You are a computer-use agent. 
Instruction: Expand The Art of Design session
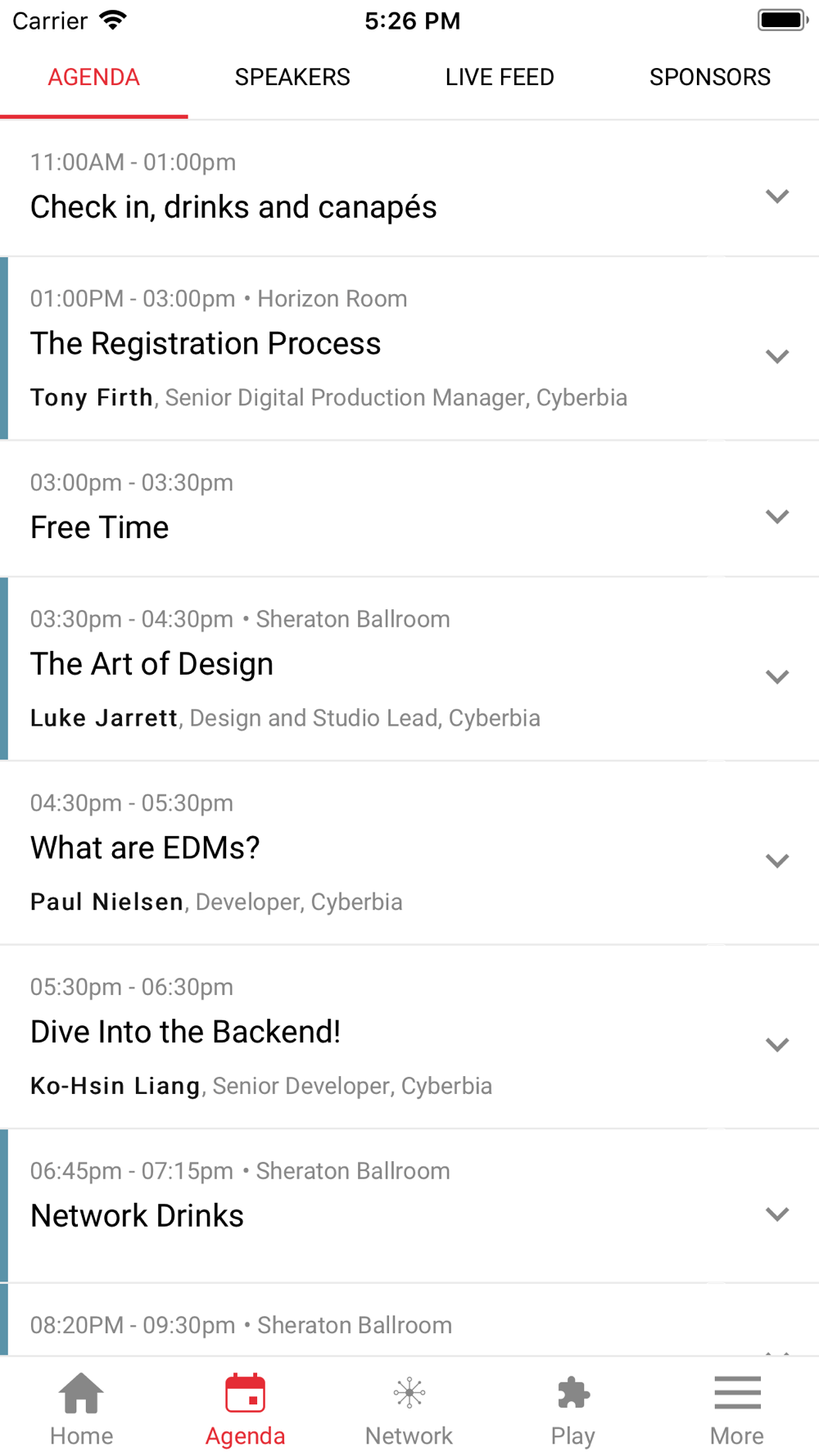tap(776, 676)
